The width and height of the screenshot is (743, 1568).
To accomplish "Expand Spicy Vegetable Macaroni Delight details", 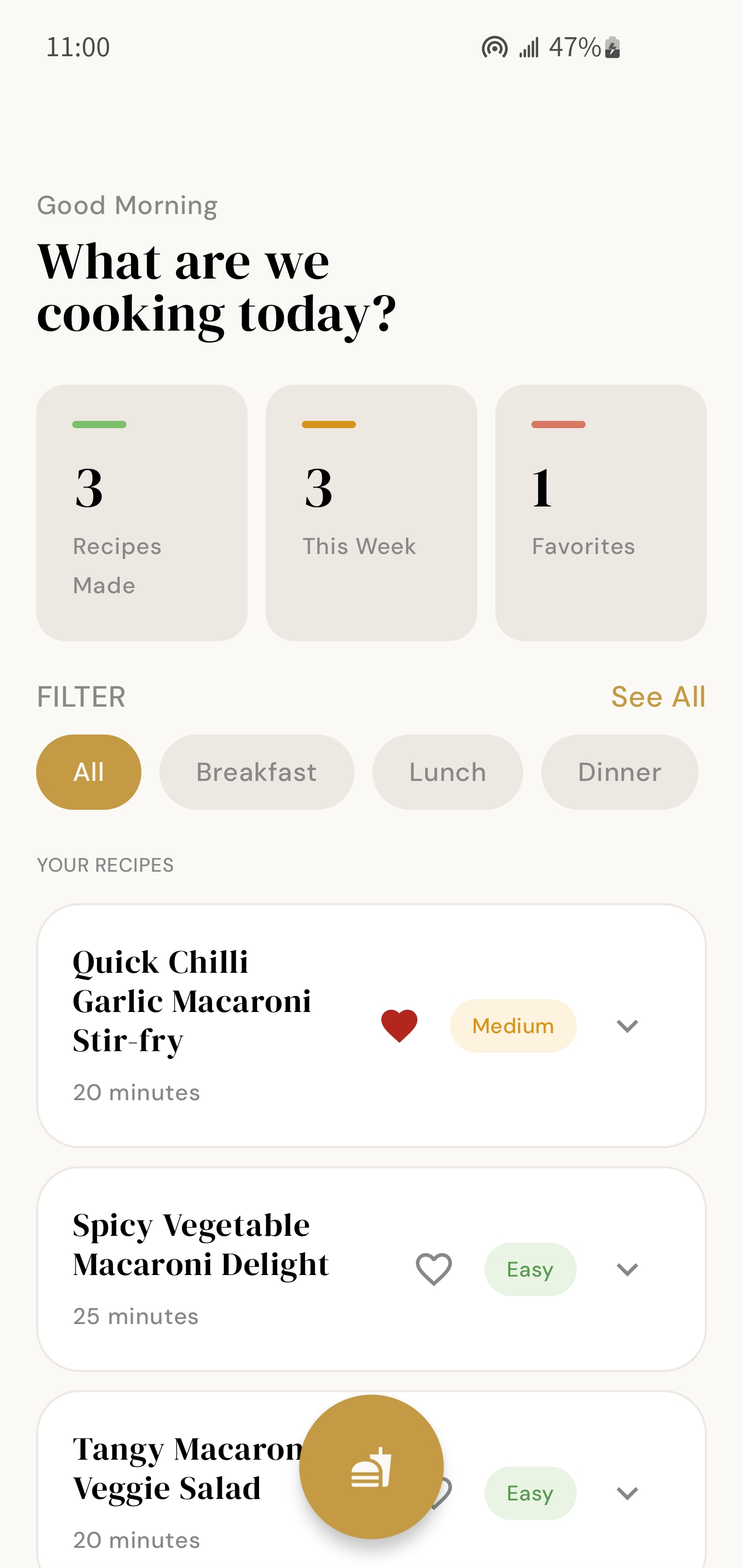I will point(627,1269).
